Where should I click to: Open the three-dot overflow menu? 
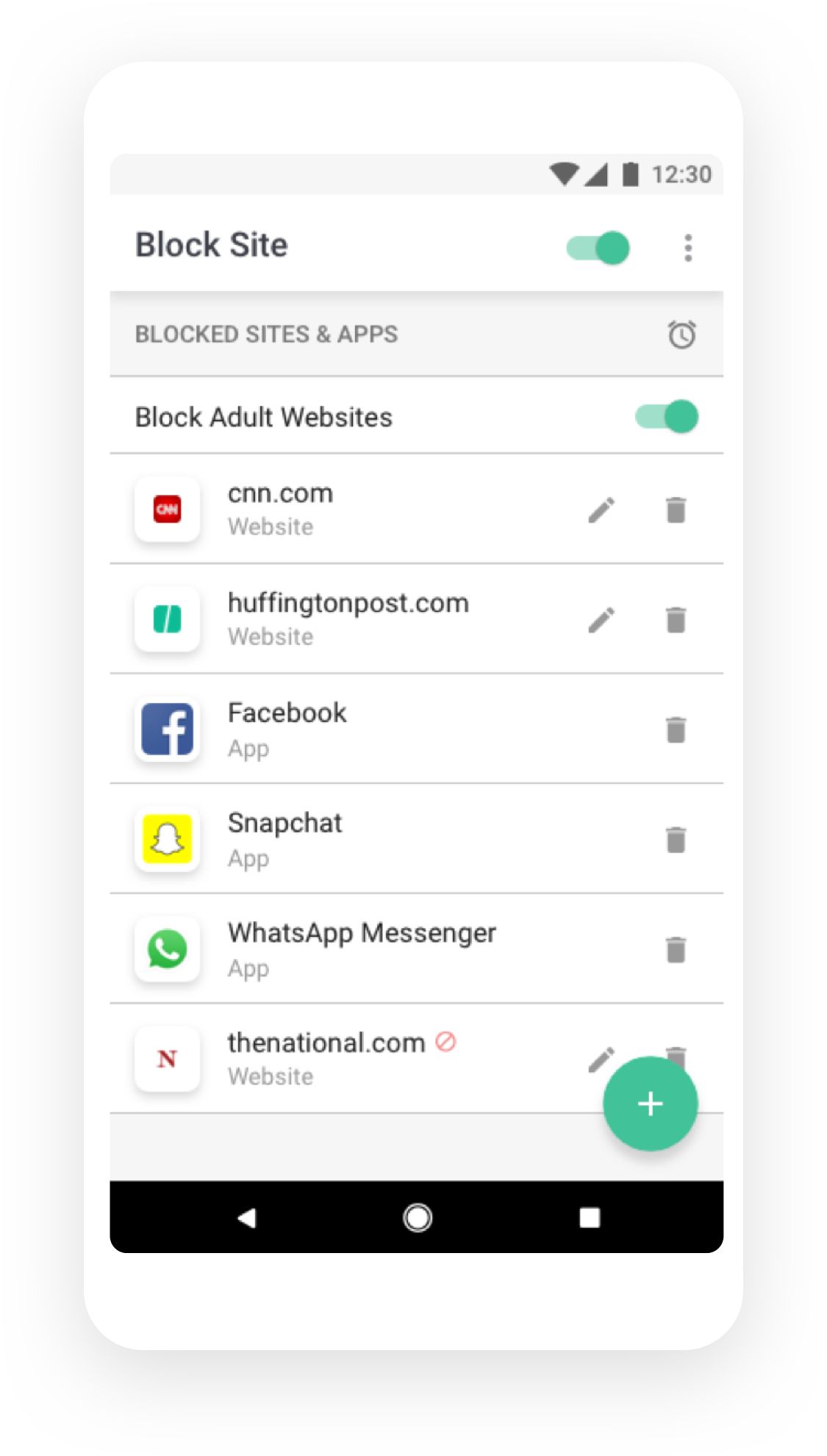coord(688,249)
